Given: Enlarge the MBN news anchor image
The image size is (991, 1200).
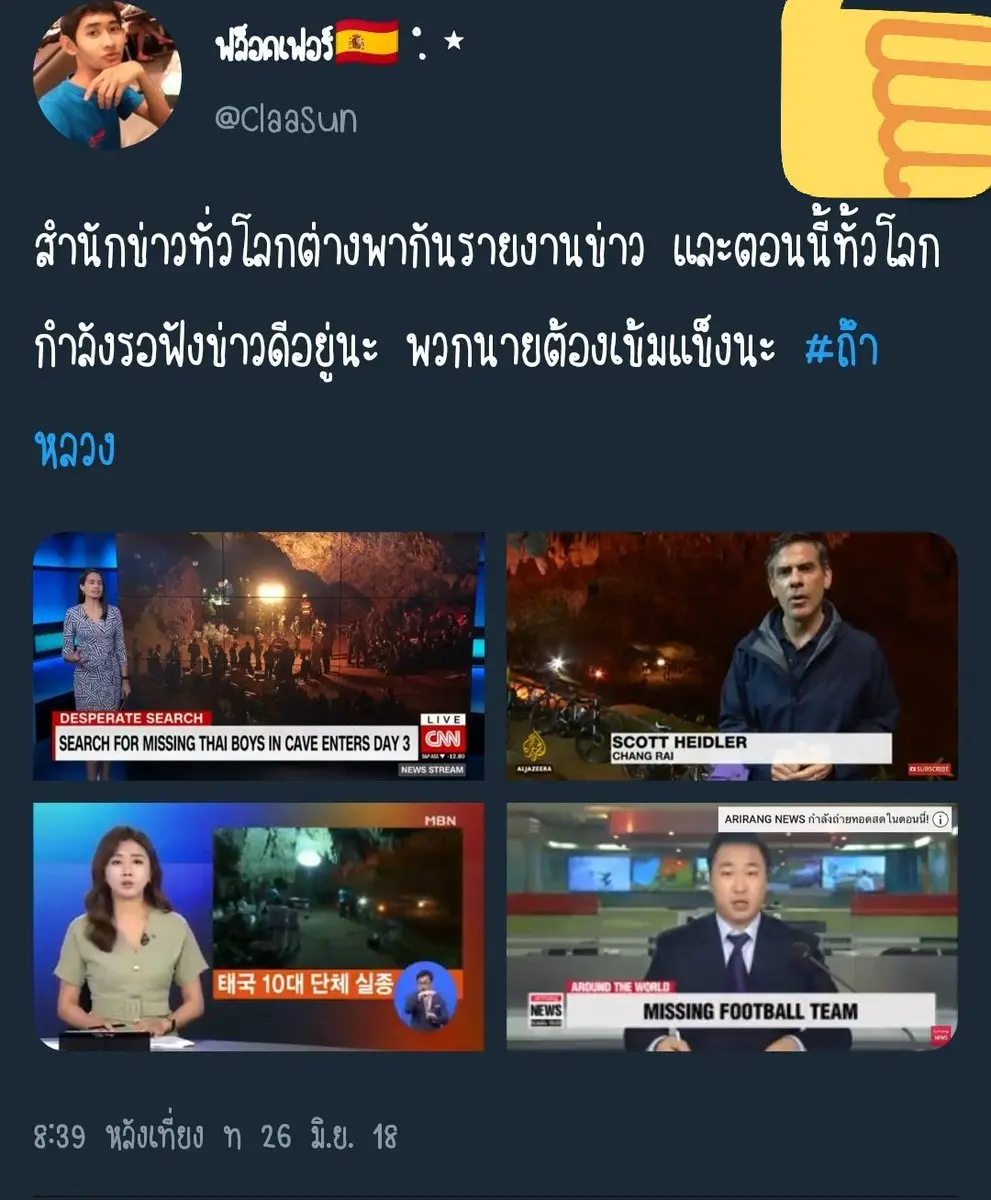Looking at the screenshot, I should (x=258, y=926).
